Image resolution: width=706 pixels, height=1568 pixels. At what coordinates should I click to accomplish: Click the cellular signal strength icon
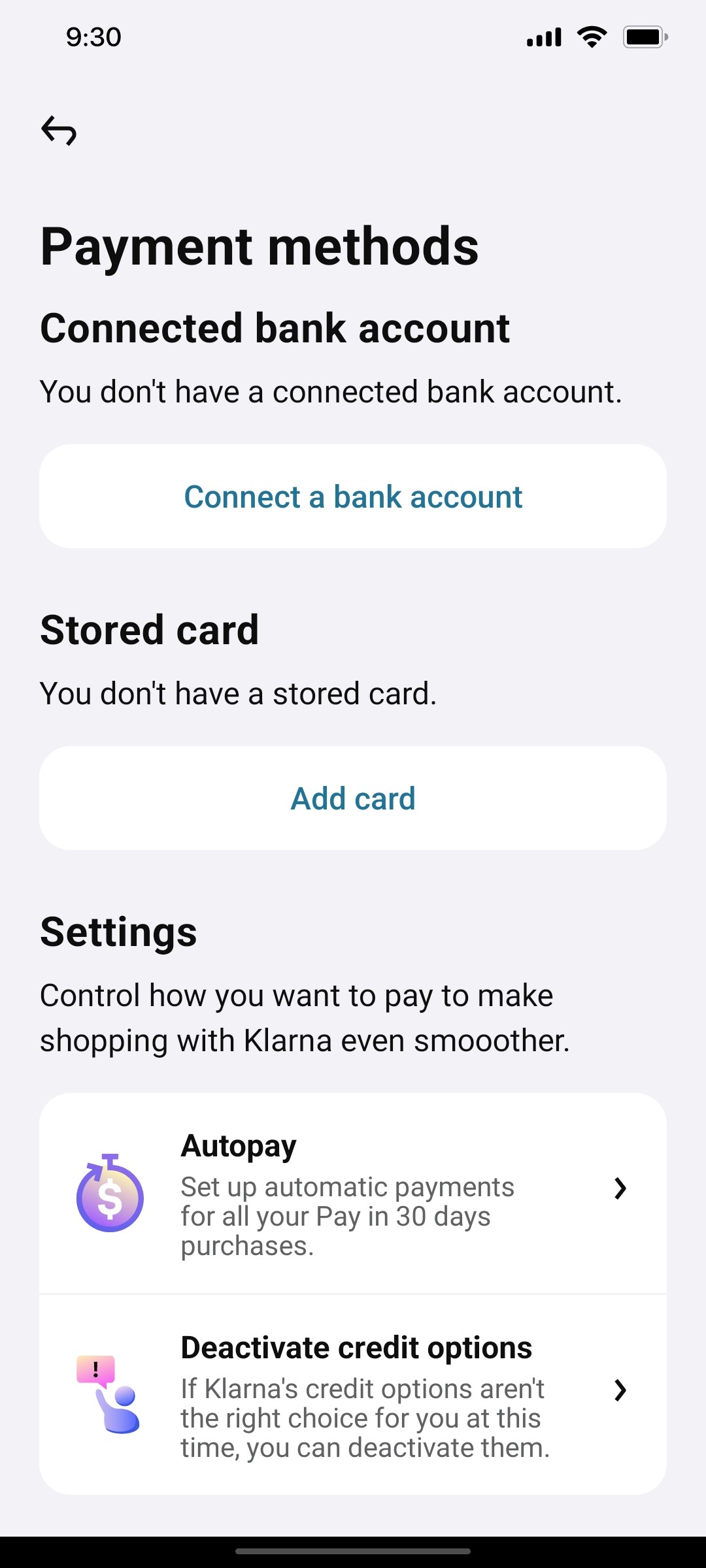coord(543,37)
